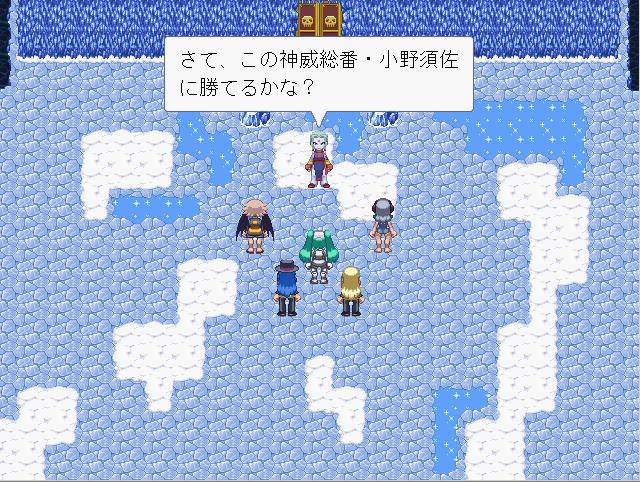640x482 pixels.
Task: Advance the 小野須佐 dialogue speech bubble
Action: (317, 75)
